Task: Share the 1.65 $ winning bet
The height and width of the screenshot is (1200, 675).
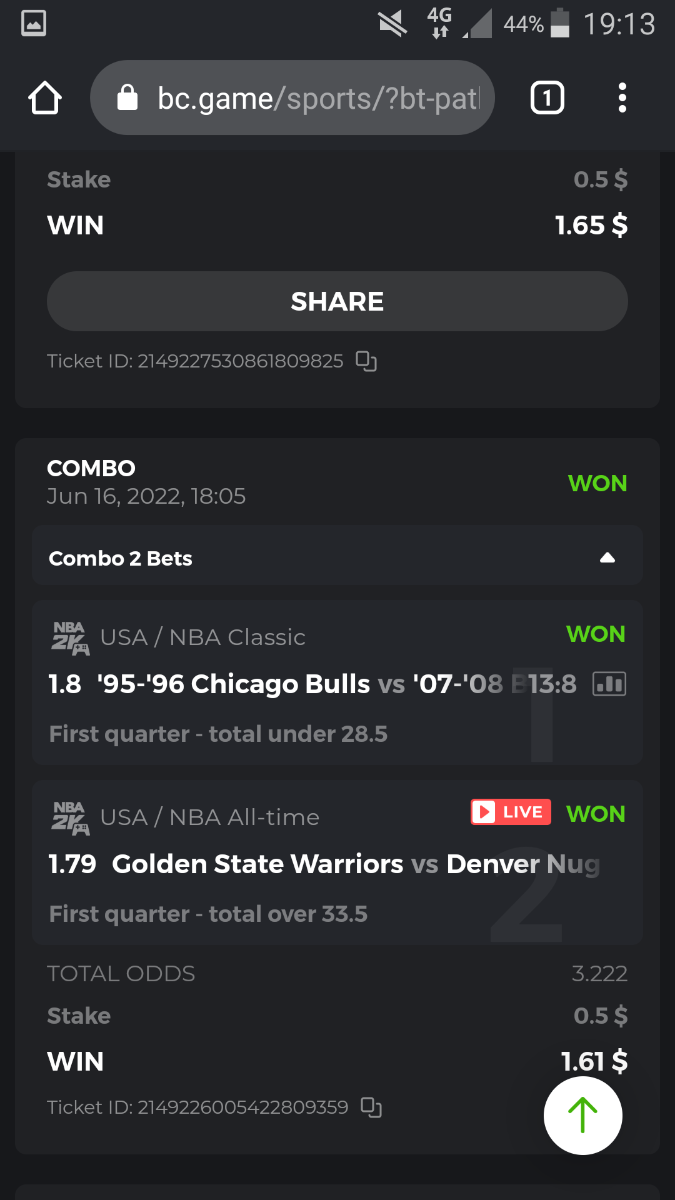Action: click(337, 301)
